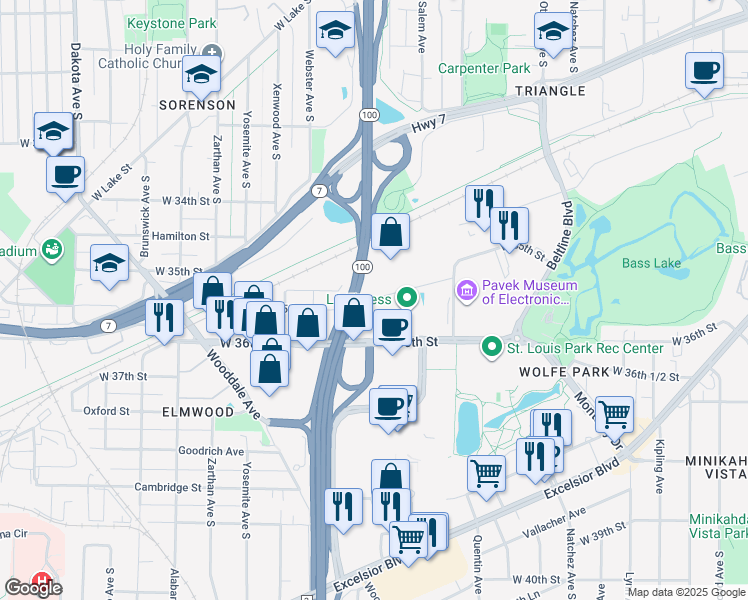This screenshot has height=600, width=748.
Task: Select the shopping bag marker above Hwy 100 shield
Action: click(391, 232)
